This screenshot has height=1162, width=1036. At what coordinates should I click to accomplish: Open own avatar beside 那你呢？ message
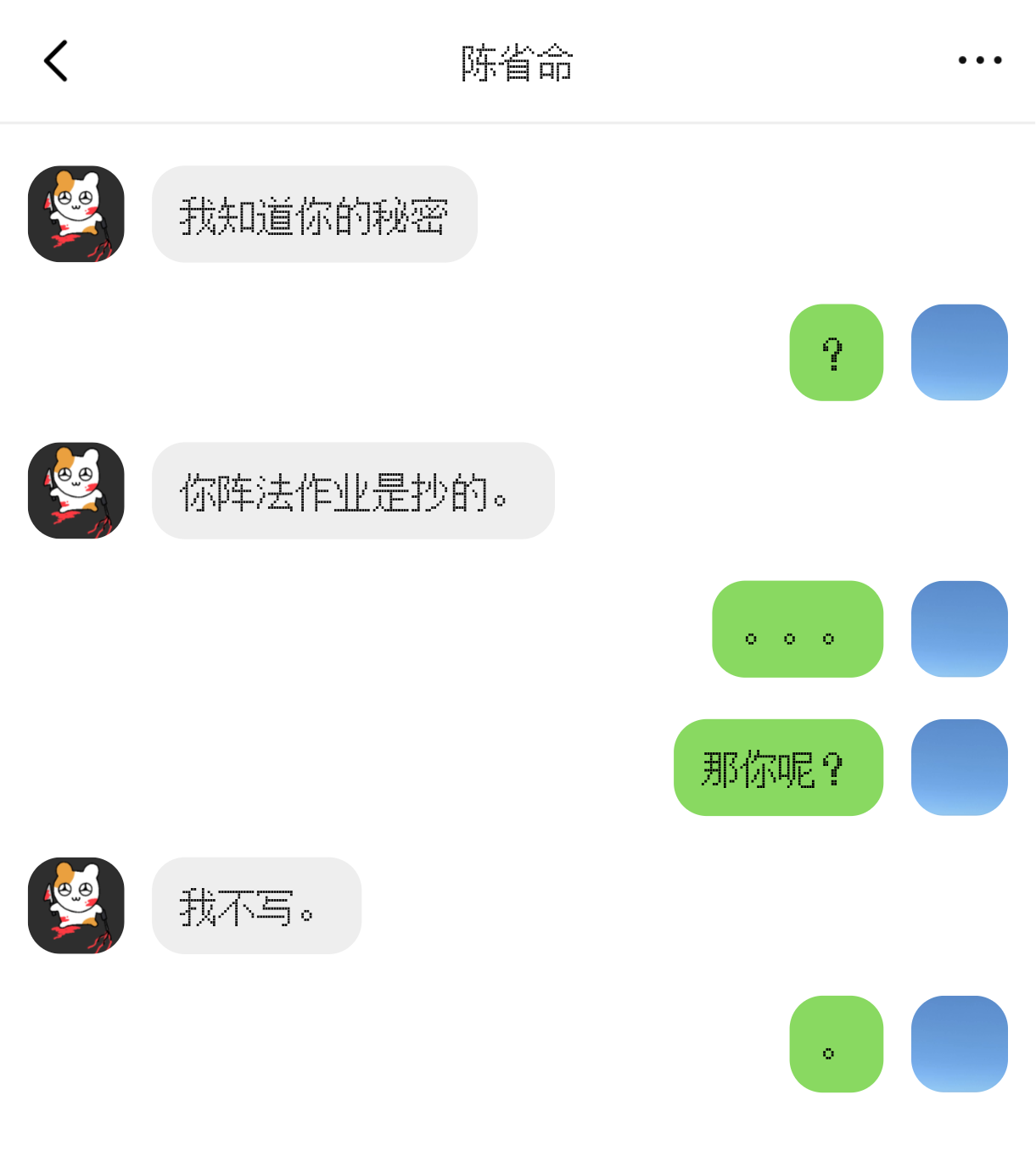tap(959, 768)
